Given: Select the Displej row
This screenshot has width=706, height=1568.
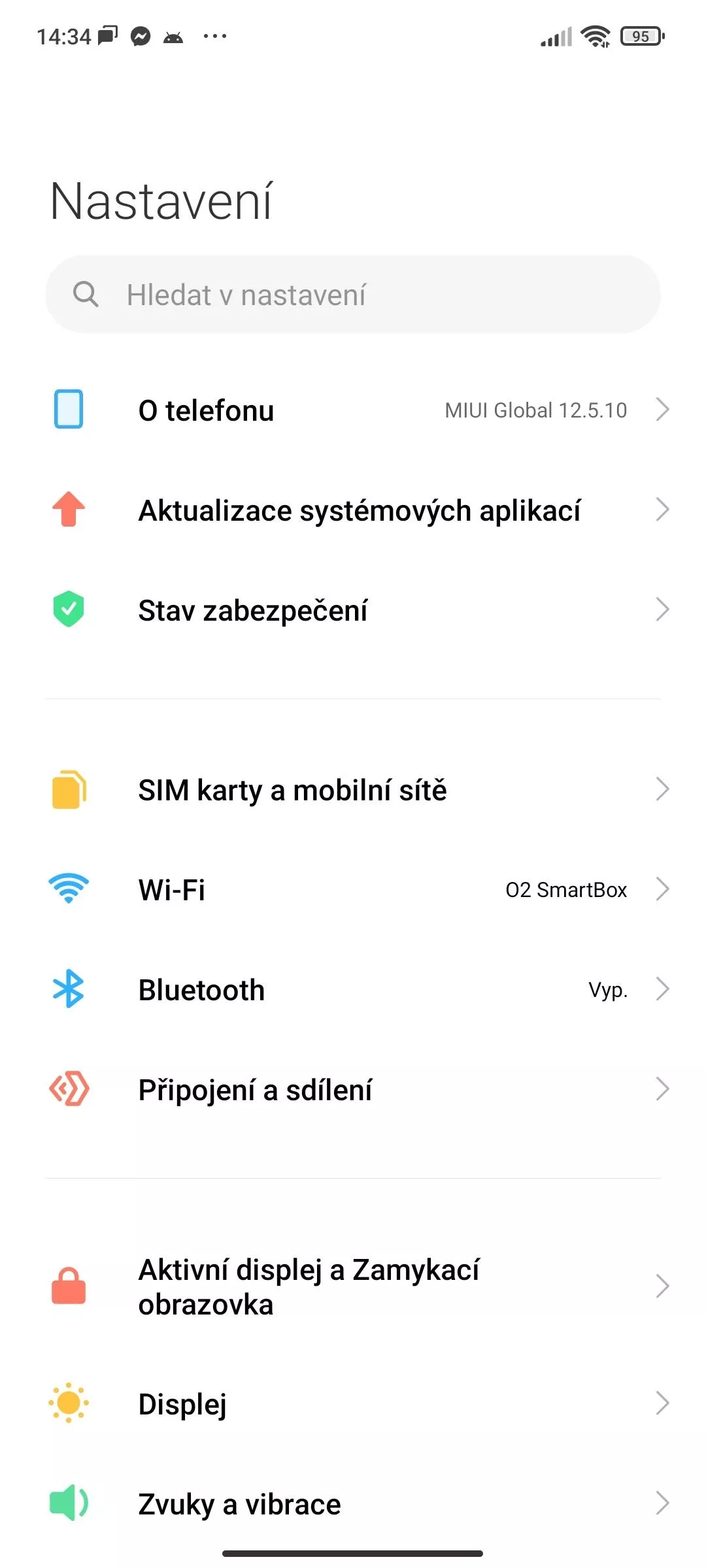Looking at the screenshot, I should [x=353, y=1403].
